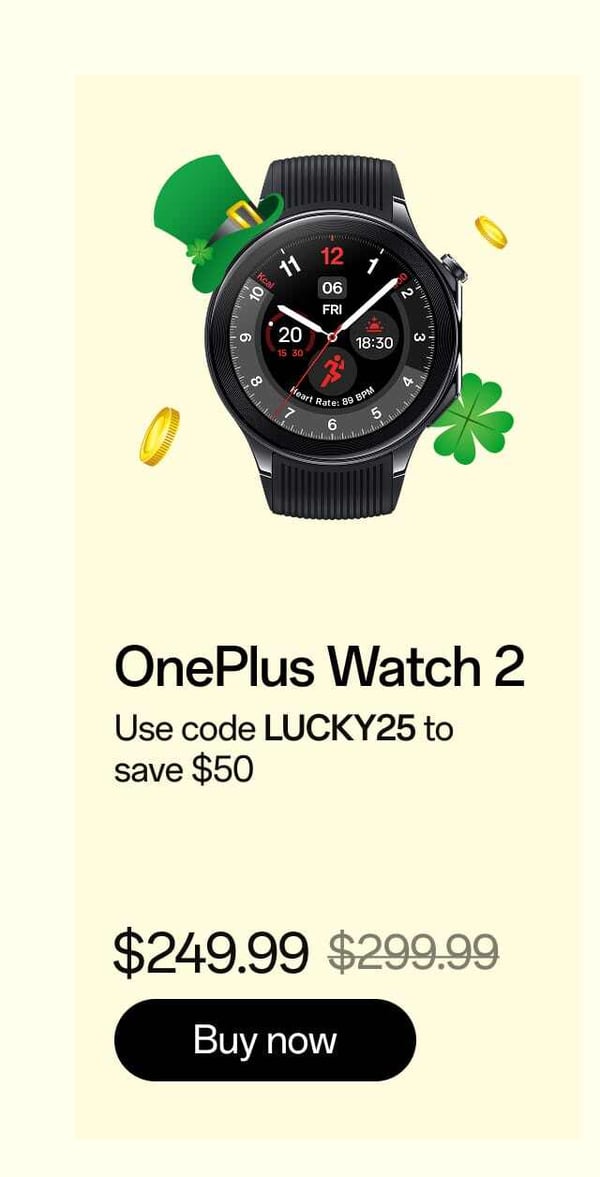Tap the Buy now button
Screen dimensions: 600x1177
pos(264,1040)
